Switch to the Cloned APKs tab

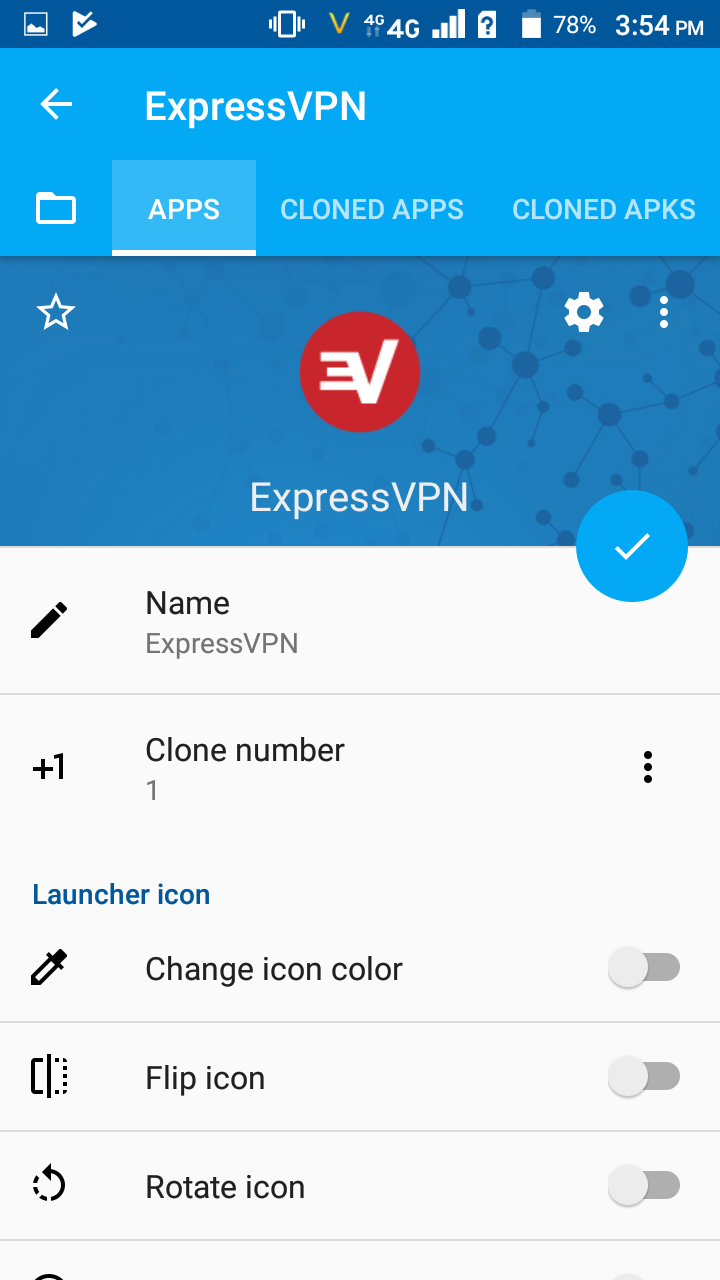pyautogui.click(x=603, y=209)
